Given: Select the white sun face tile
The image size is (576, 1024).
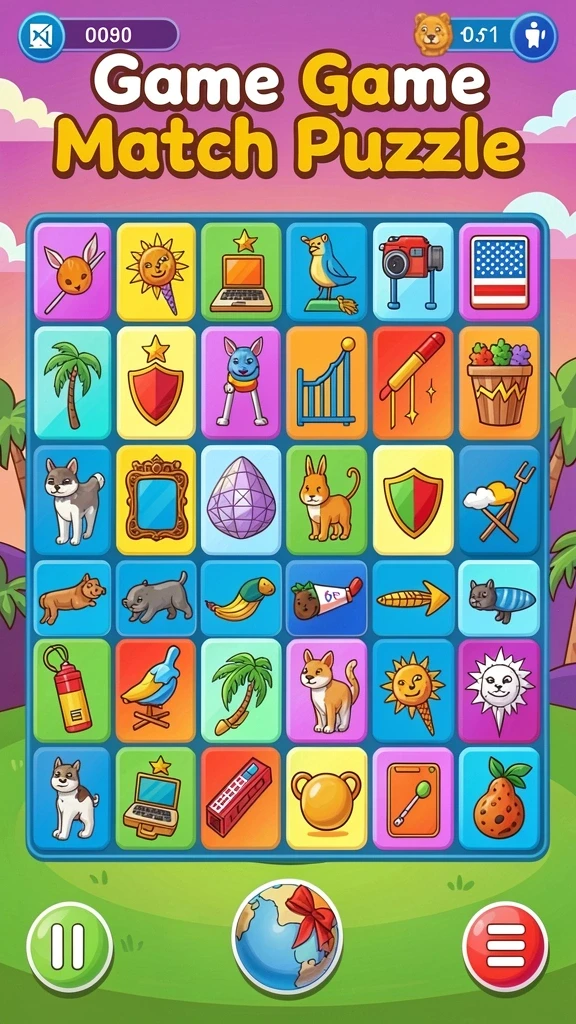Looking at the screenshot, I should coord(499,690).
